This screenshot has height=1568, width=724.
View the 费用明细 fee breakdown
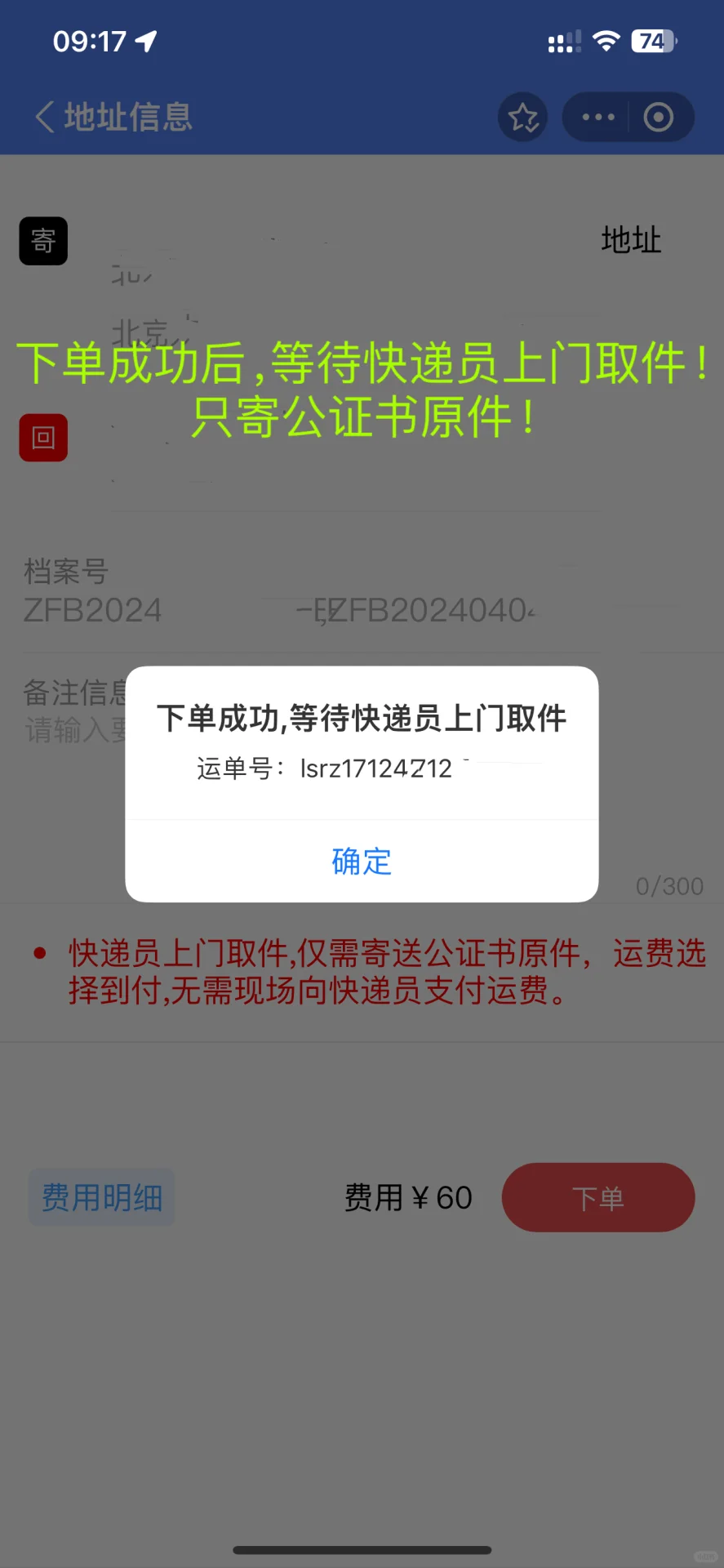(102, 1198)
